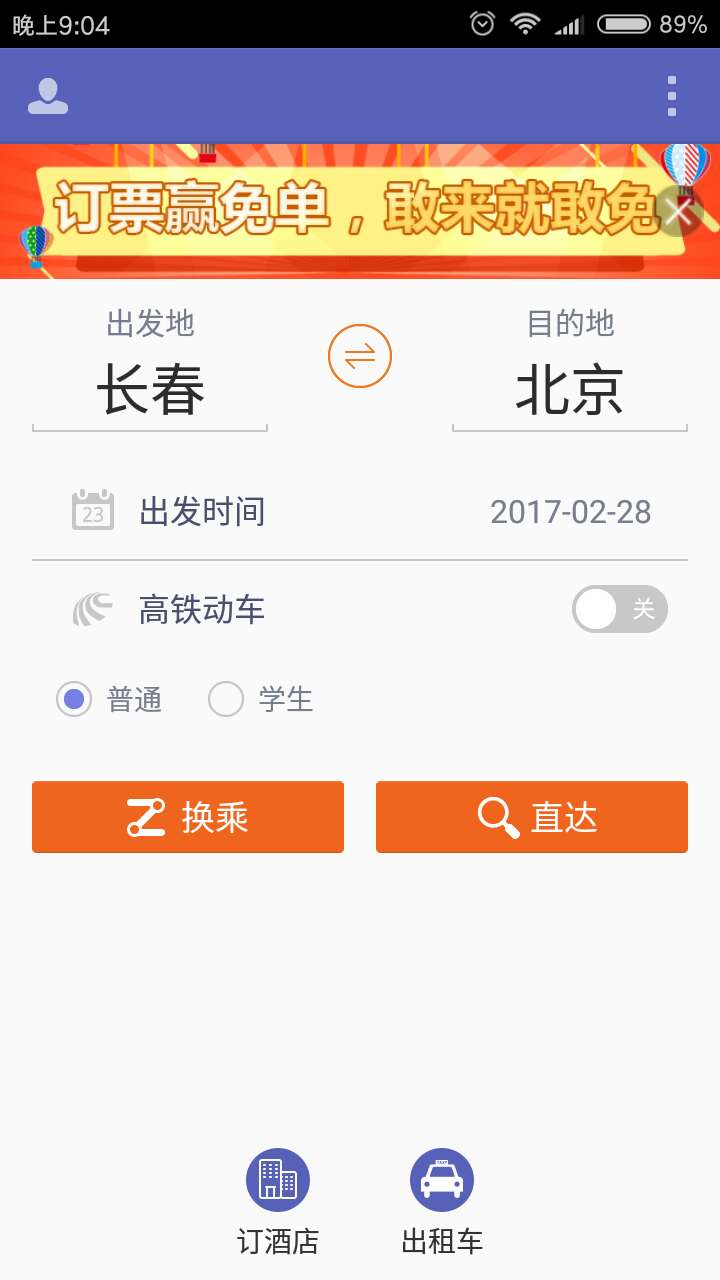This screenshot has width=720, height=1280.
Task: Dismiss the 订票赢免单 banner with the X
Action: (681, 212)
